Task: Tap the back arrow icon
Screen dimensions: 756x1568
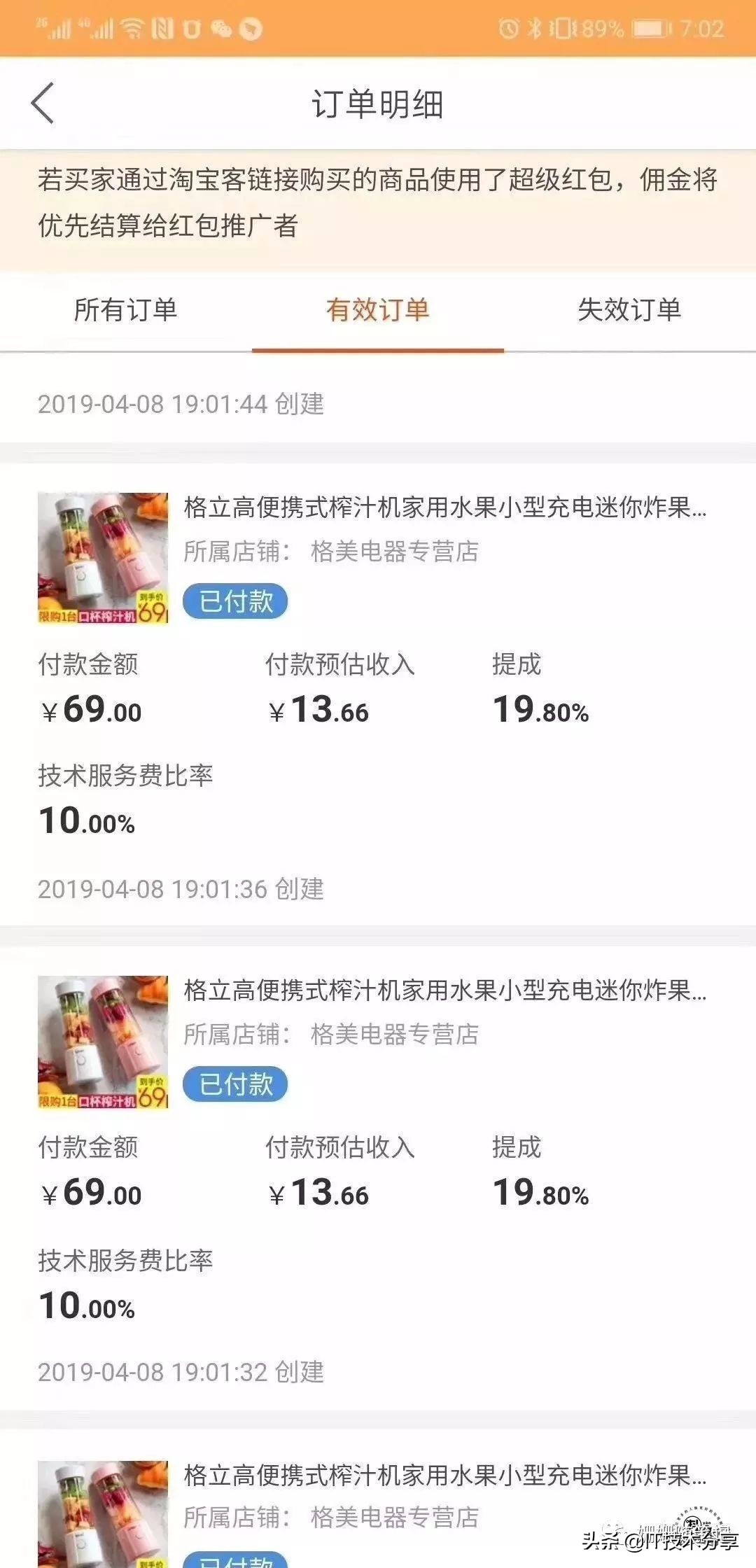Action: pos(43,104)
